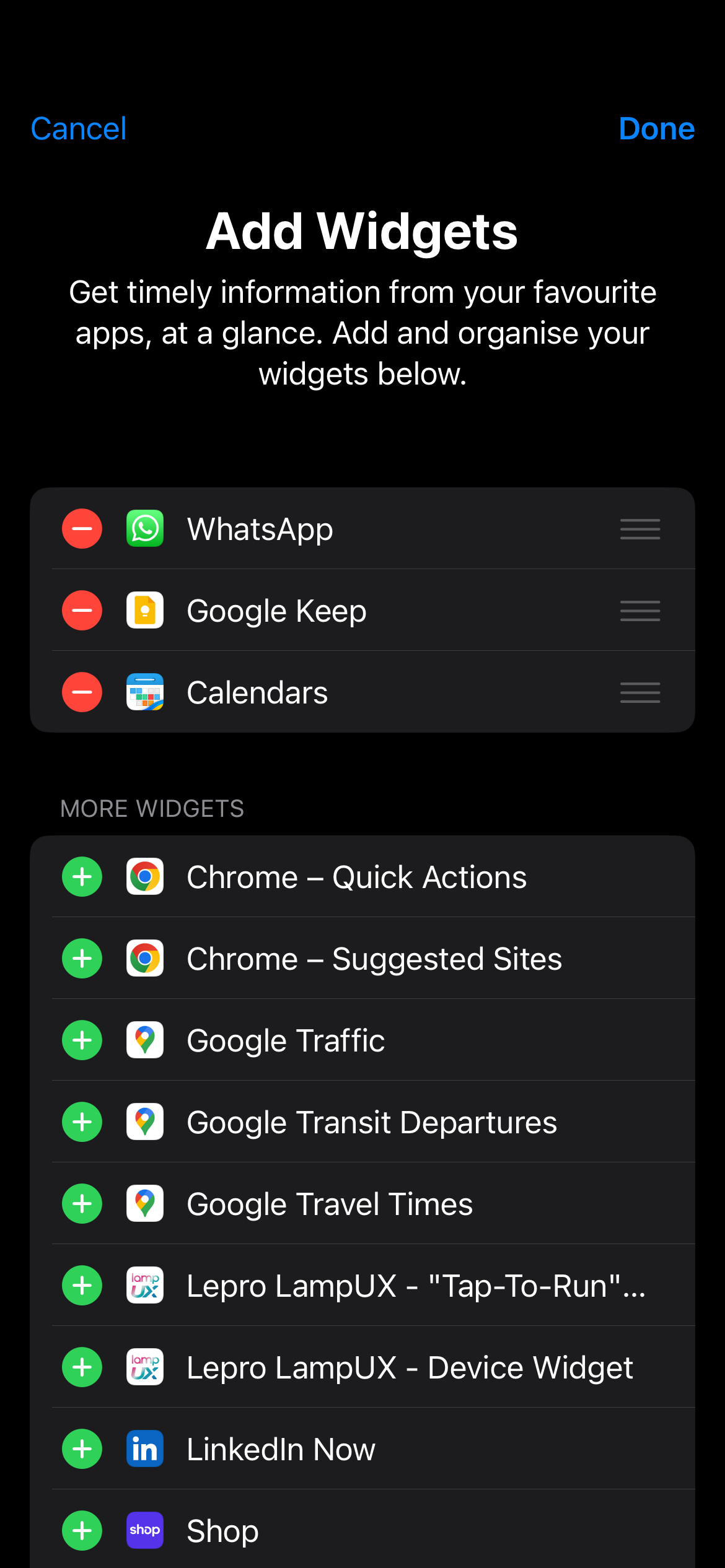Tap the reorder handle next to Google Keep

point(640,611)
